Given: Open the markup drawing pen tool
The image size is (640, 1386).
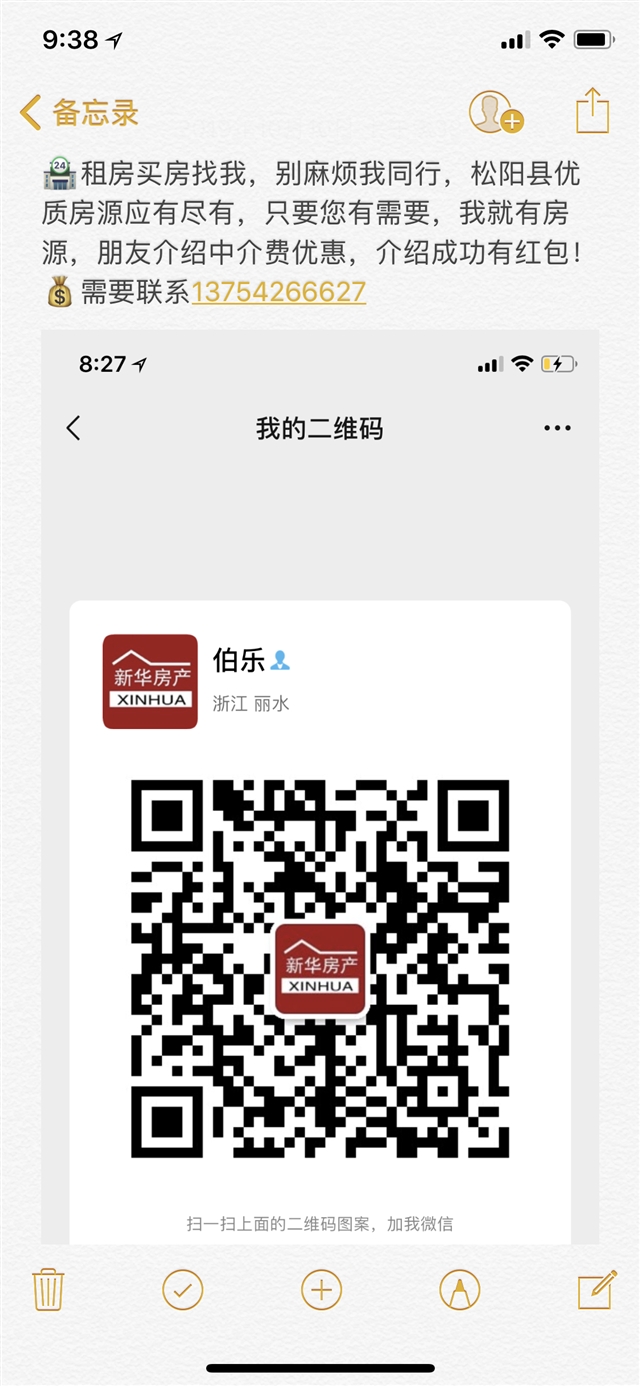Looking at the screenshot, I should point(459,1289).
